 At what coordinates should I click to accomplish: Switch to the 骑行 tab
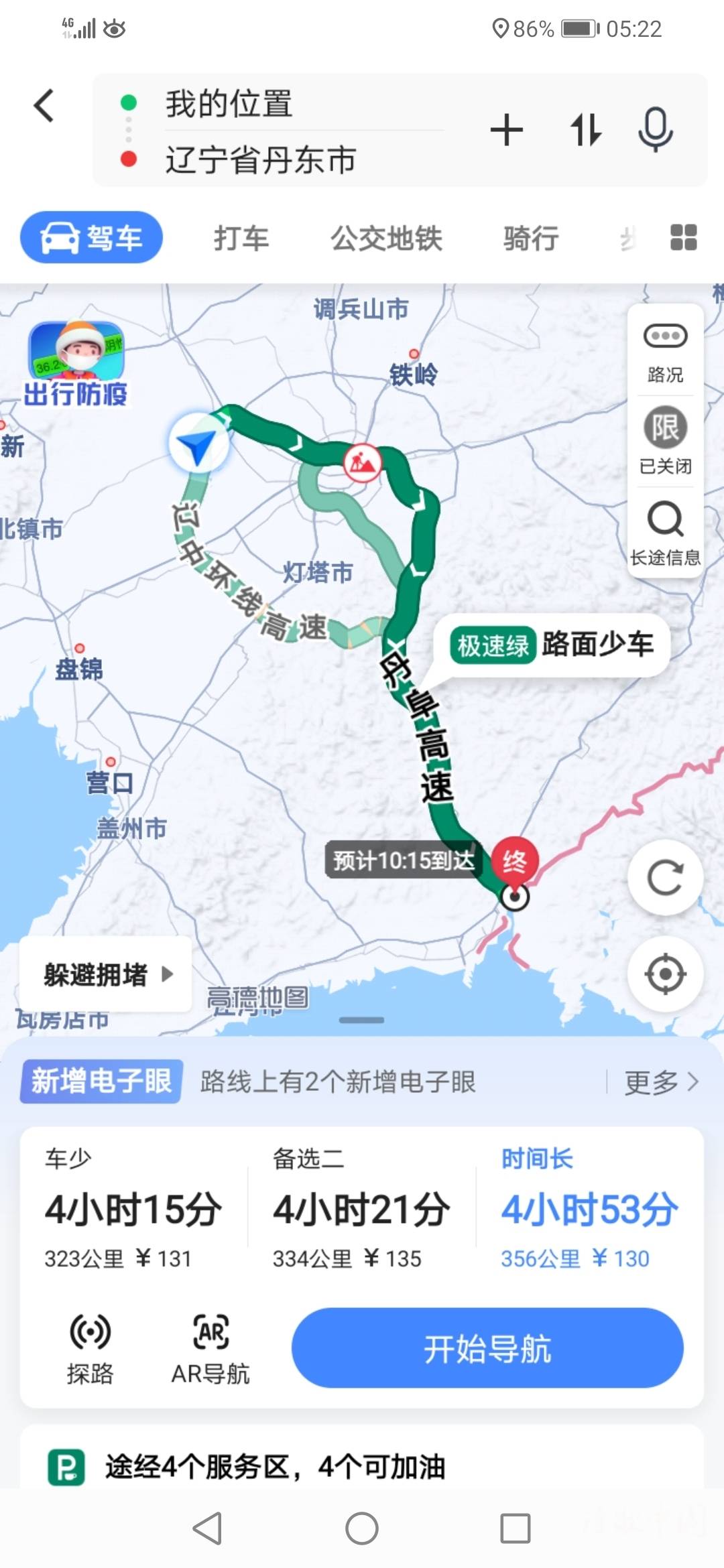click(531, 238)
